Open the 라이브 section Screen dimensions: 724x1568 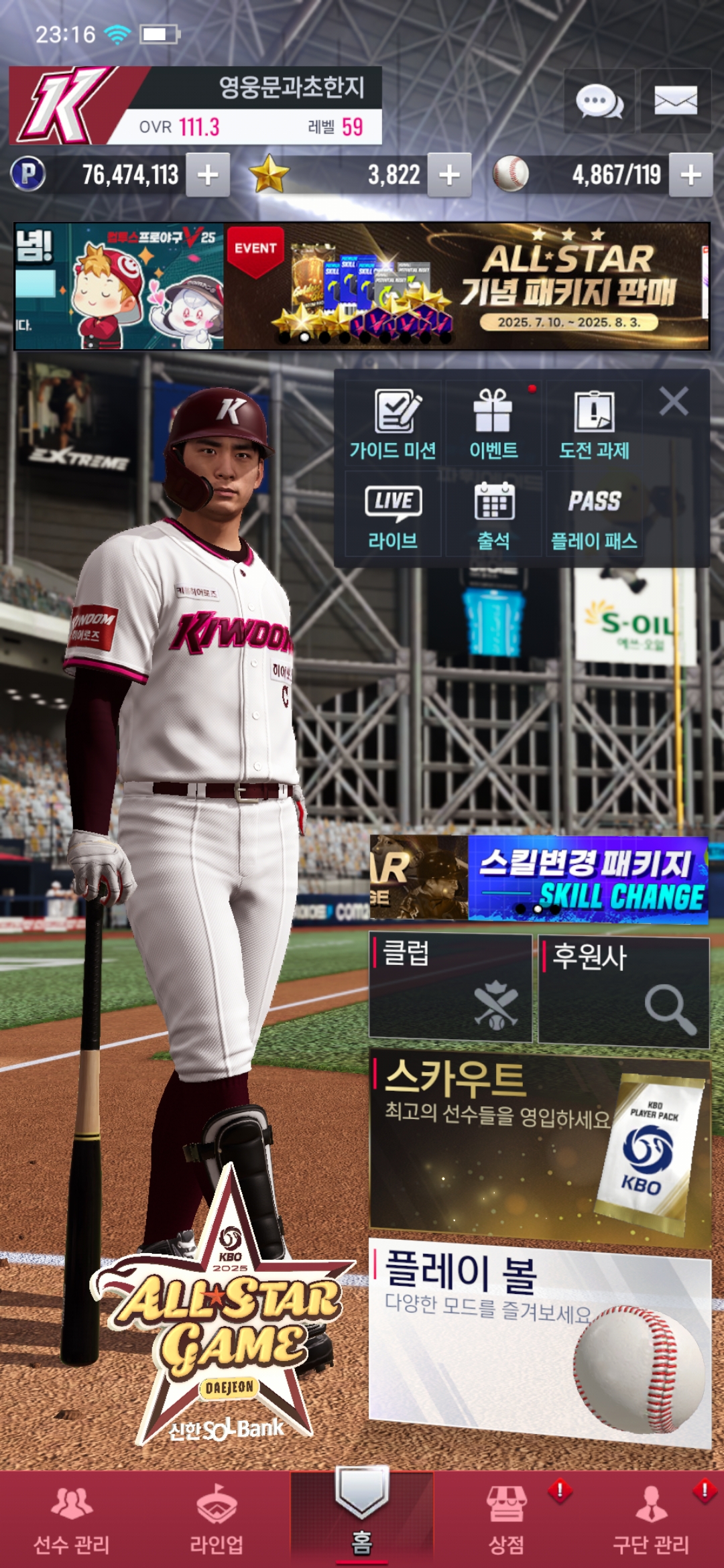pos(393,514)
